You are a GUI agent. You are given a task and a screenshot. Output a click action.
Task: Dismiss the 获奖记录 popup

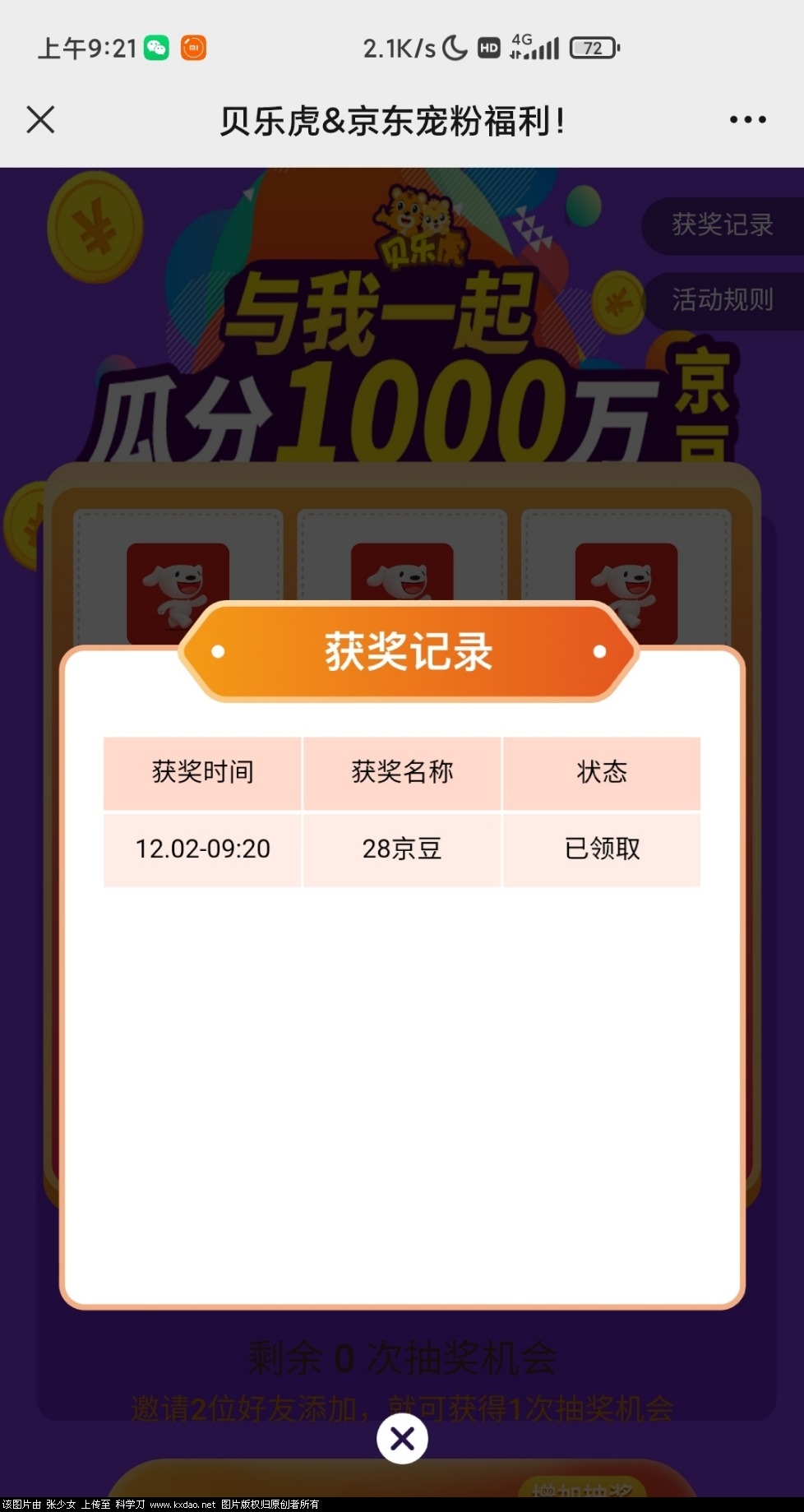pos(402,1440)
